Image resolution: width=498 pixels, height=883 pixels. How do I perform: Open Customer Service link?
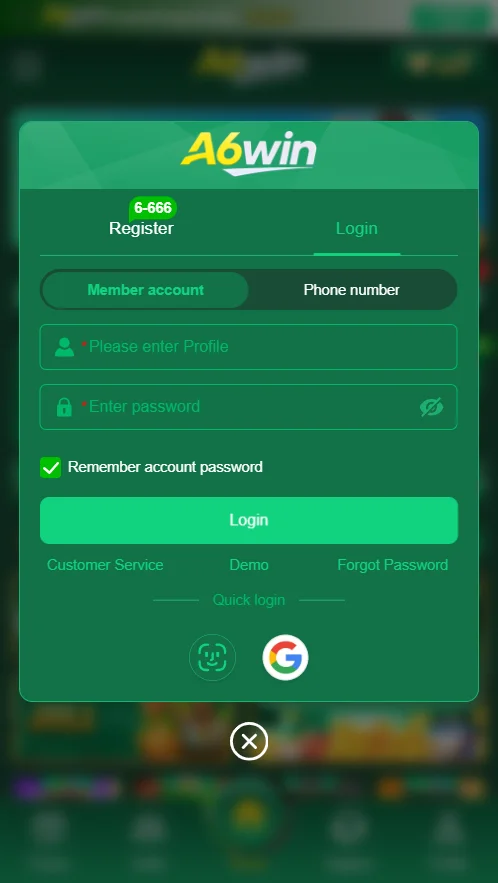[105, 565]
